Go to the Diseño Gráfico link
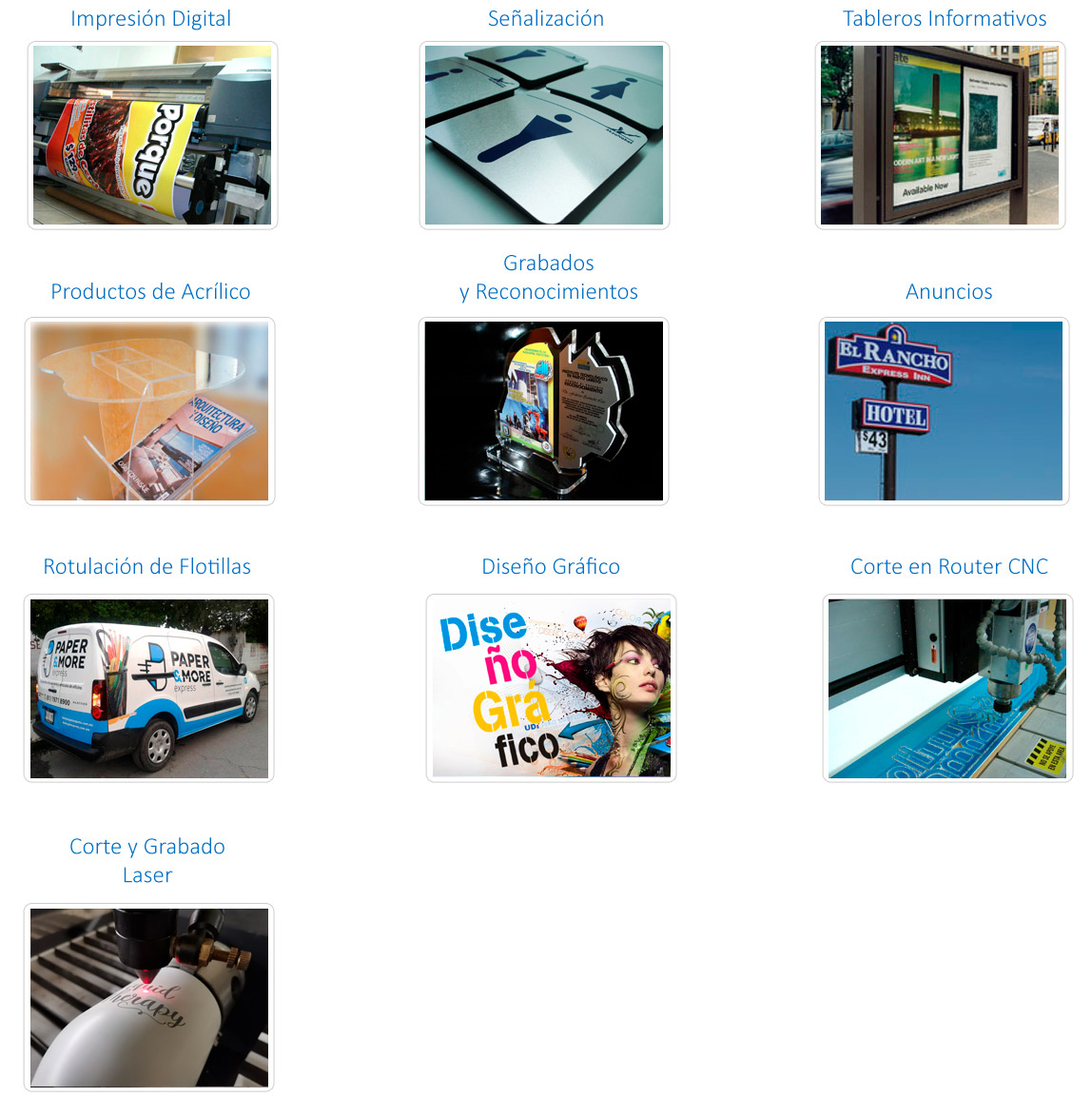The image size is (1092, 1117). pyautogui.click(x=551, y=567)
